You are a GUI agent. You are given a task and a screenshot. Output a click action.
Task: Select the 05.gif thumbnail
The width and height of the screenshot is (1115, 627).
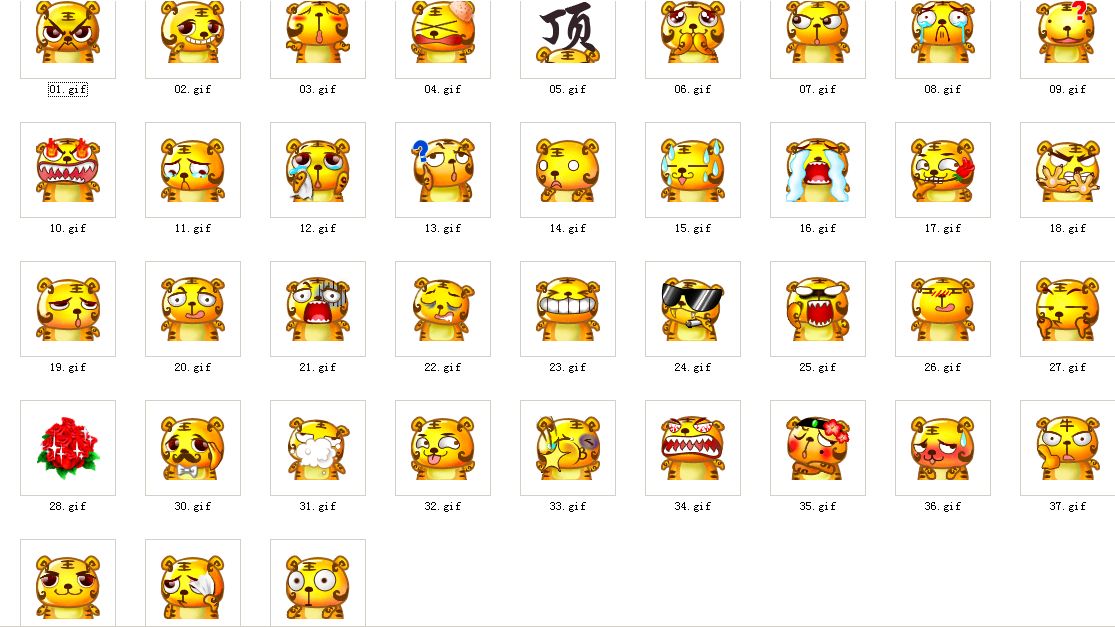tap(568, 34)
